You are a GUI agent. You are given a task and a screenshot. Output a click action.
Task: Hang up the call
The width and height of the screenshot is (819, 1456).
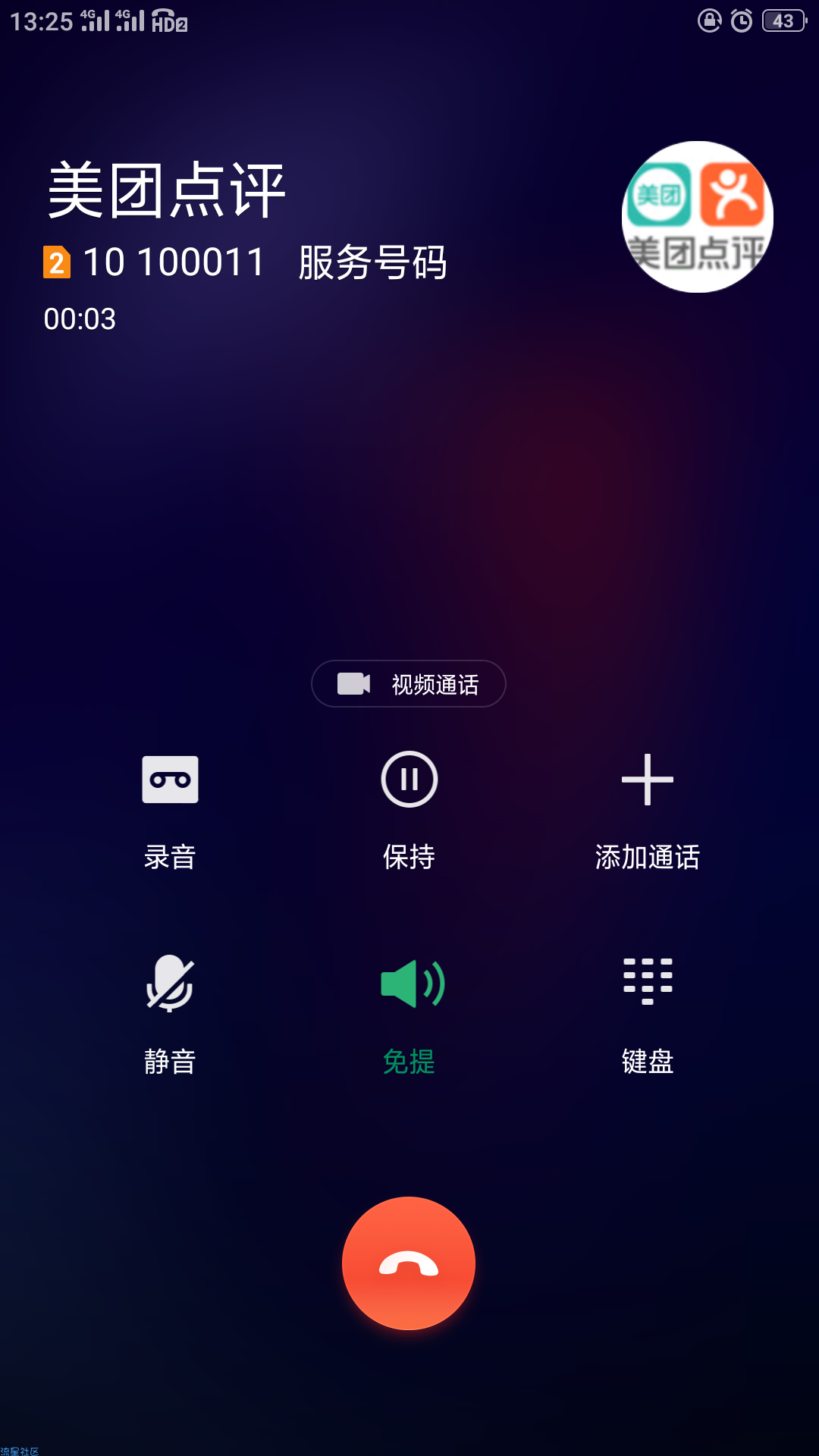click(x=409, y=1263)
